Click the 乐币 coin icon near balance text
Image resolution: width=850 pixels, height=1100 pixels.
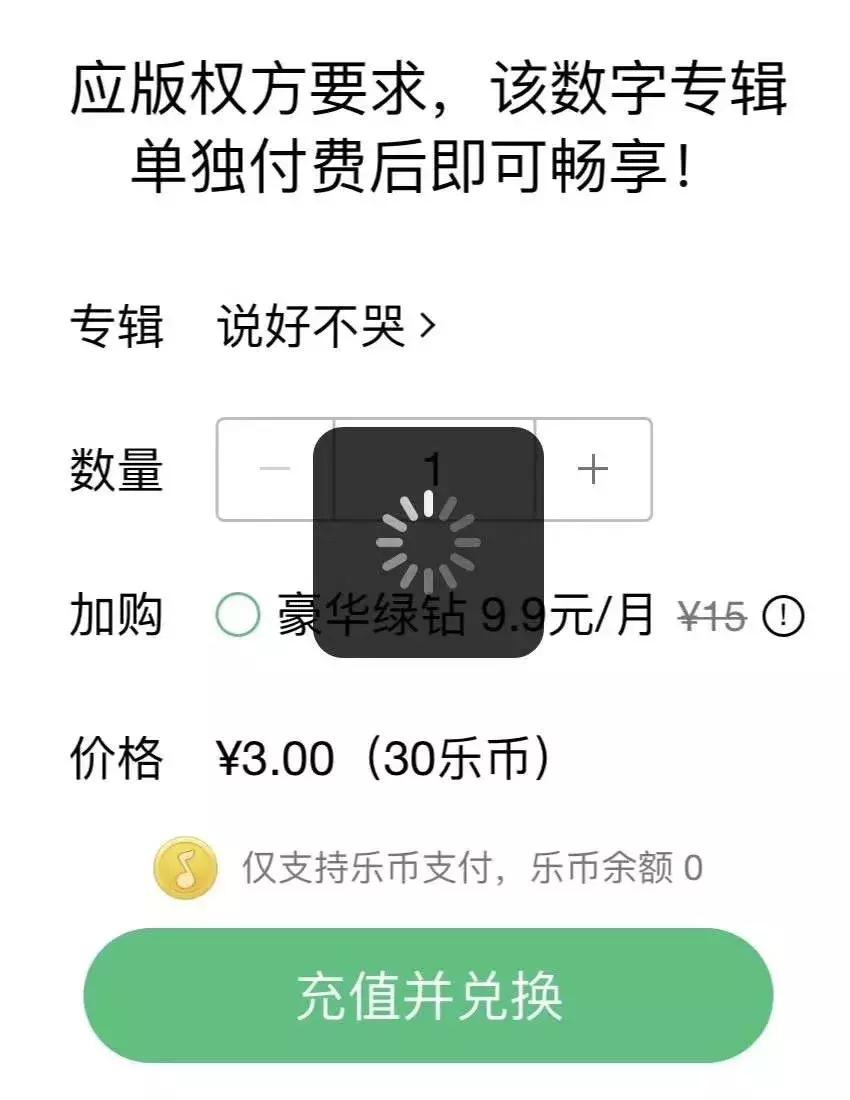(x=185, y=866)
